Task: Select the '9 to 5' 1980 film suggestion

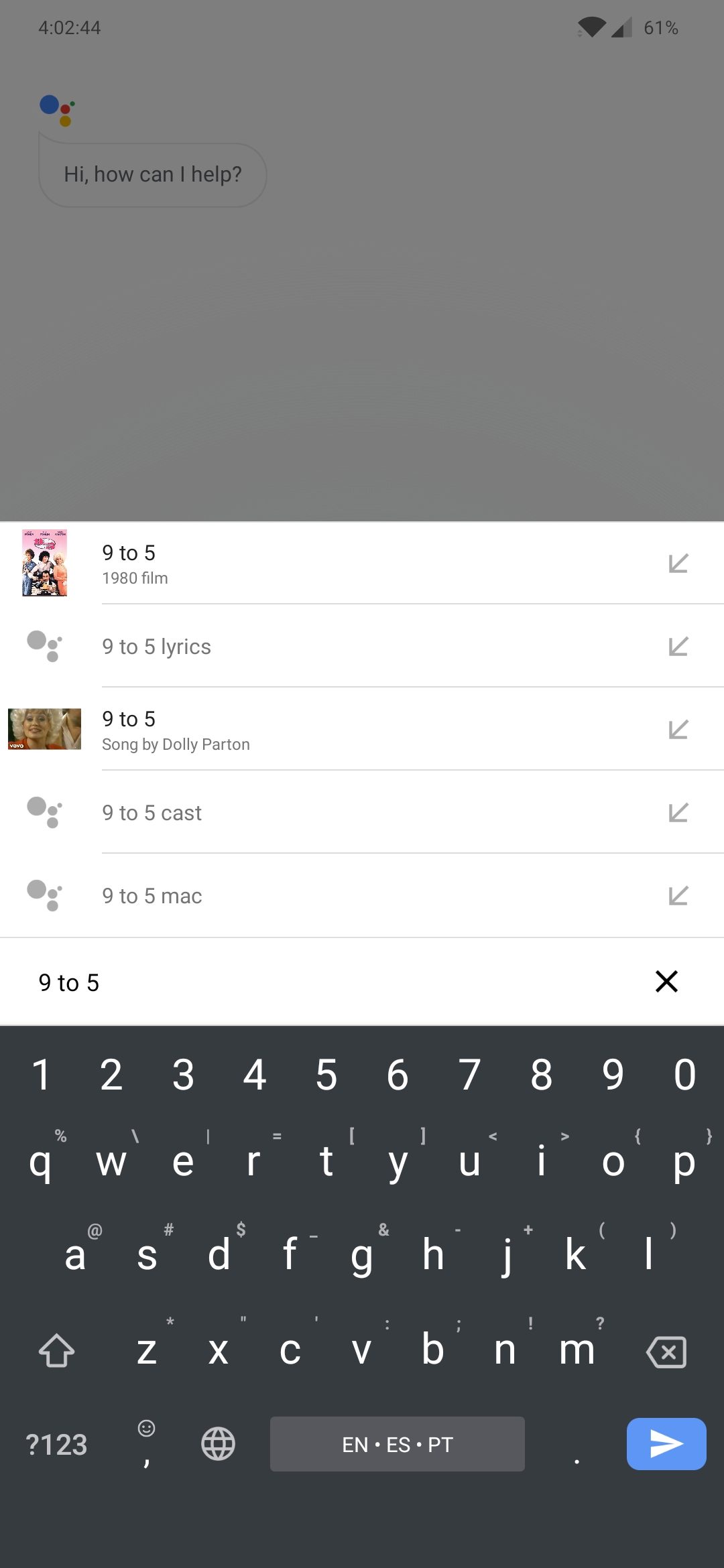Action: click(362, 564)
